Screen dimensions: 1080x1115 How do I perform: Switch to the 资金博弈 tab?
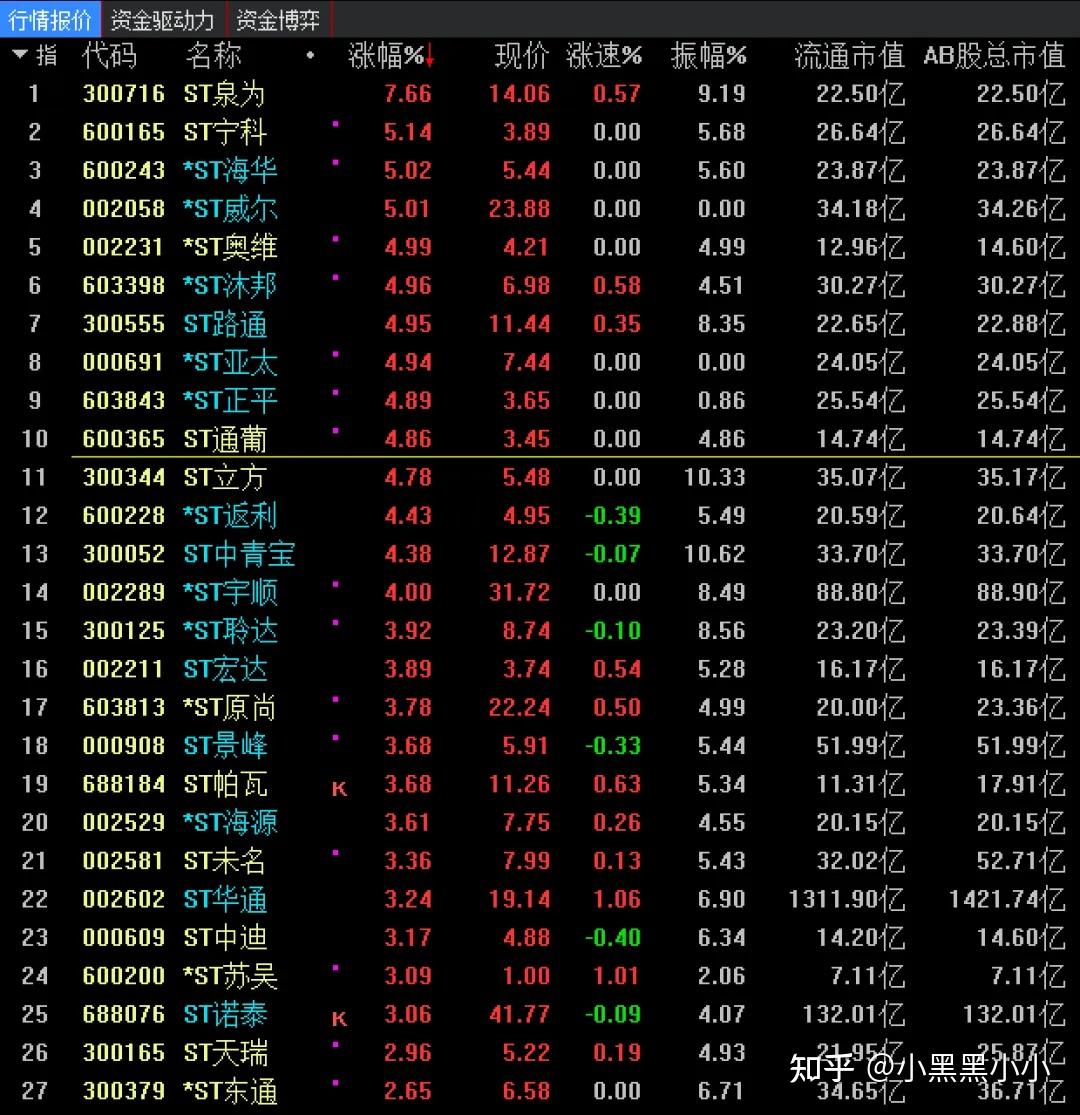pos(278,20)
